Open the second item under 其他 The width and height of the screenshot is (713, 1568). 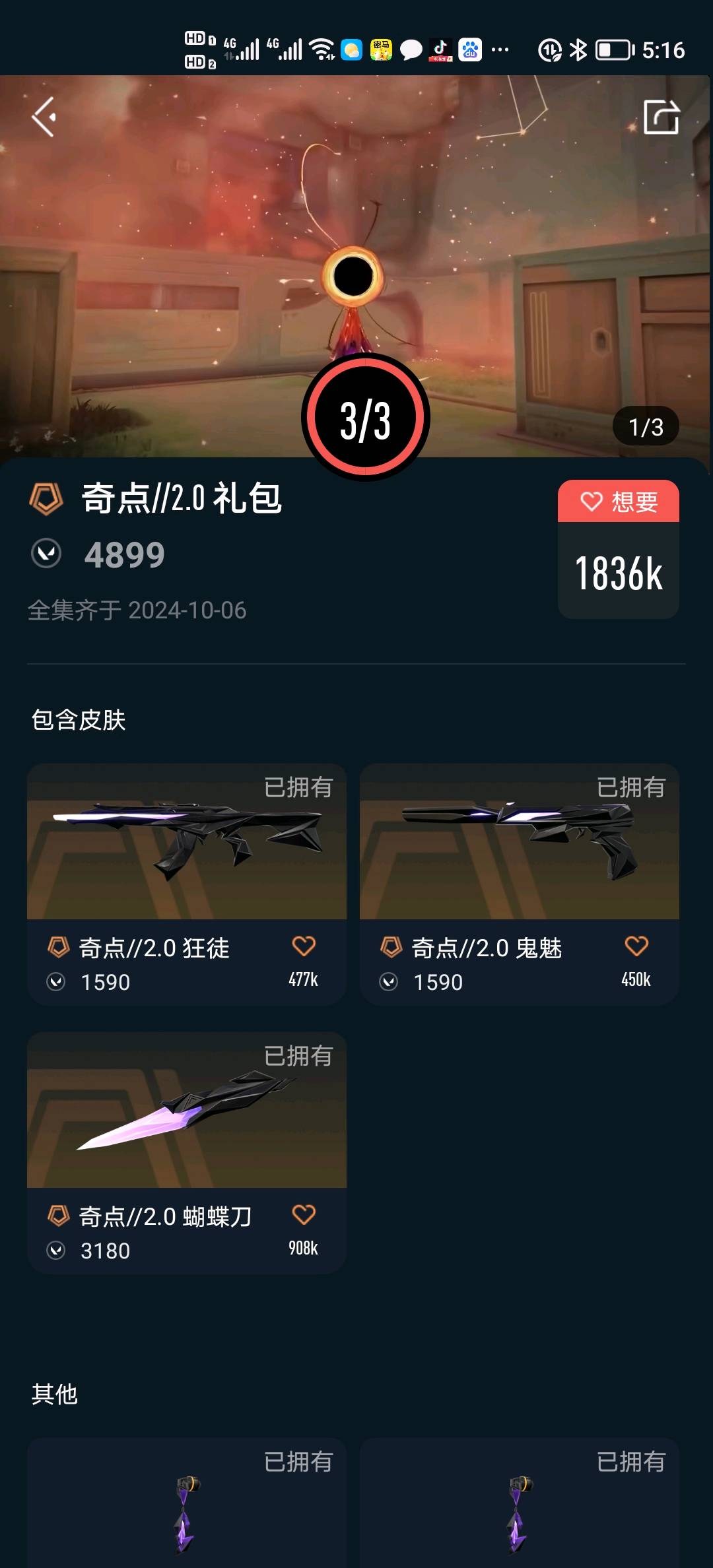(519, 1505)
